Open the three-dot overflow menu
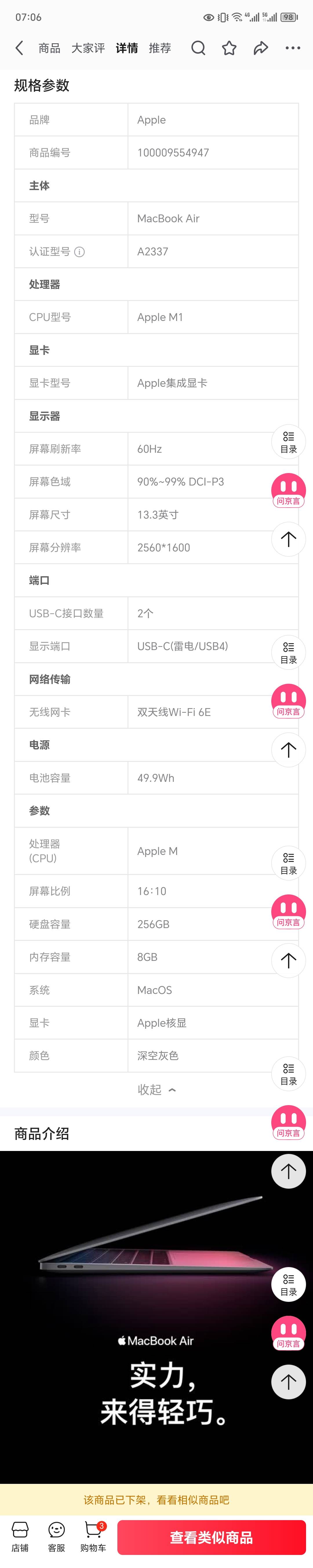This screenshot has height=1568, width=313. [293, 48]
